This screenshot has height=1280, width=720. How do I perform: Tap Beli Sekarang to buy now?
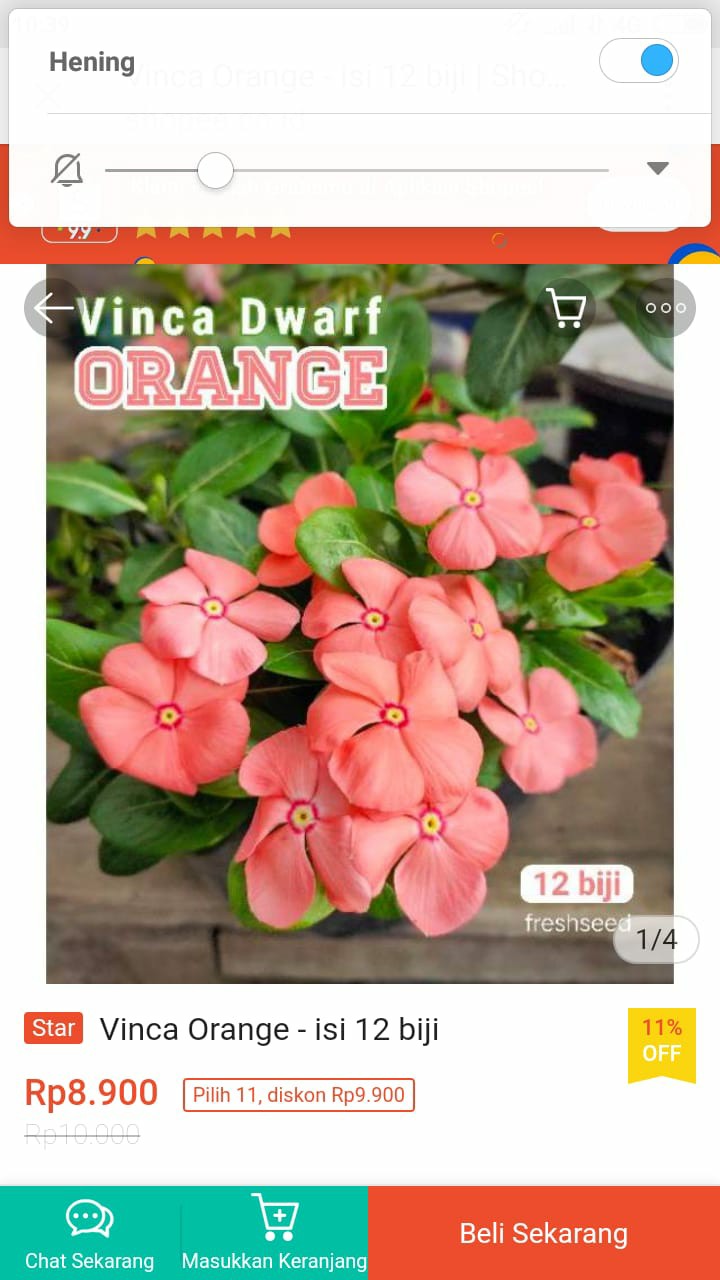[x=544, y=1233]
